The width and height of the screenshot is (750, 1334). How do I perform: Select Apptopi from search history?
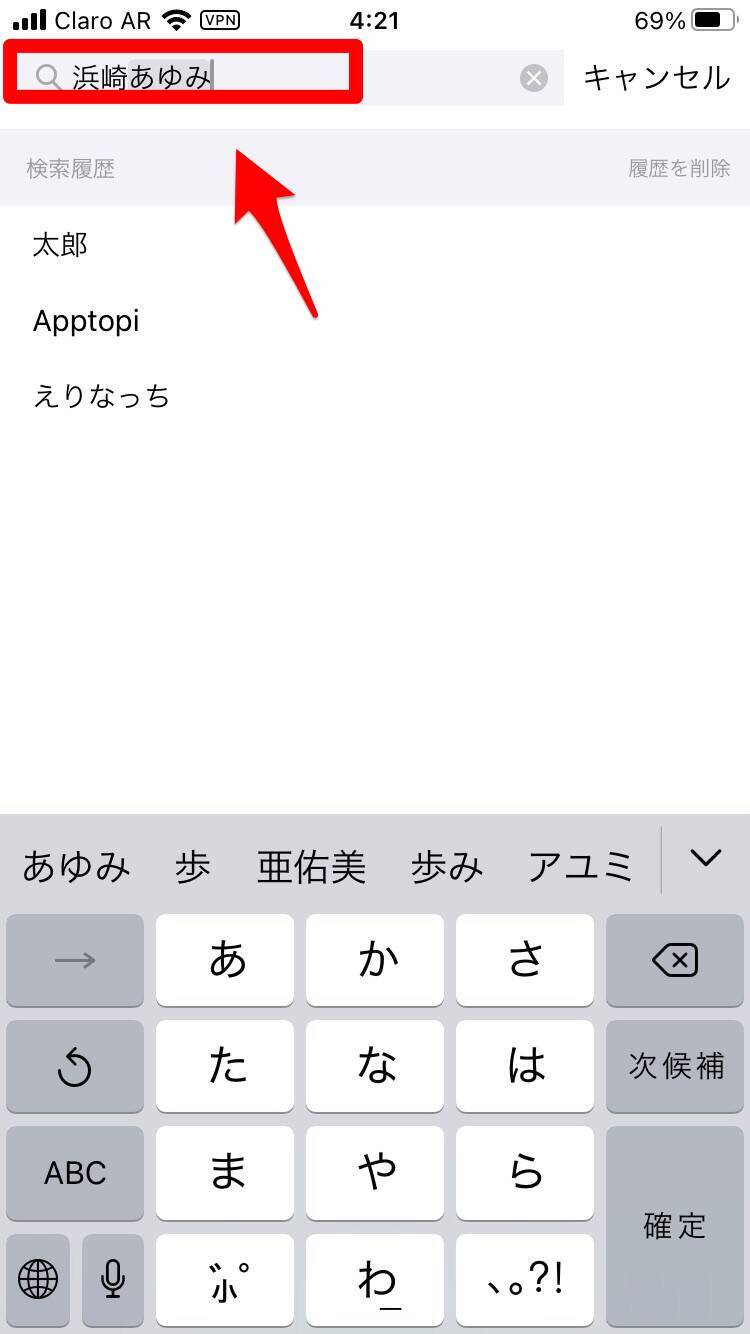coord(86,321)
